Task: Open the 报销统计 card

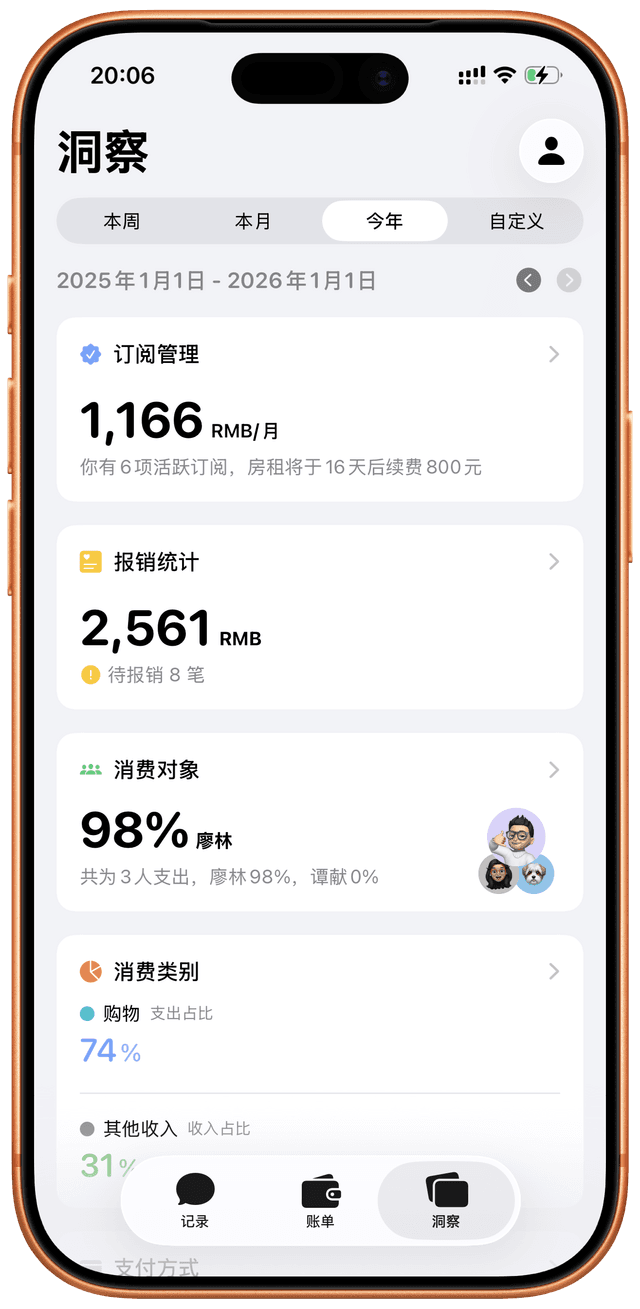Action: (x=319, y=617)
